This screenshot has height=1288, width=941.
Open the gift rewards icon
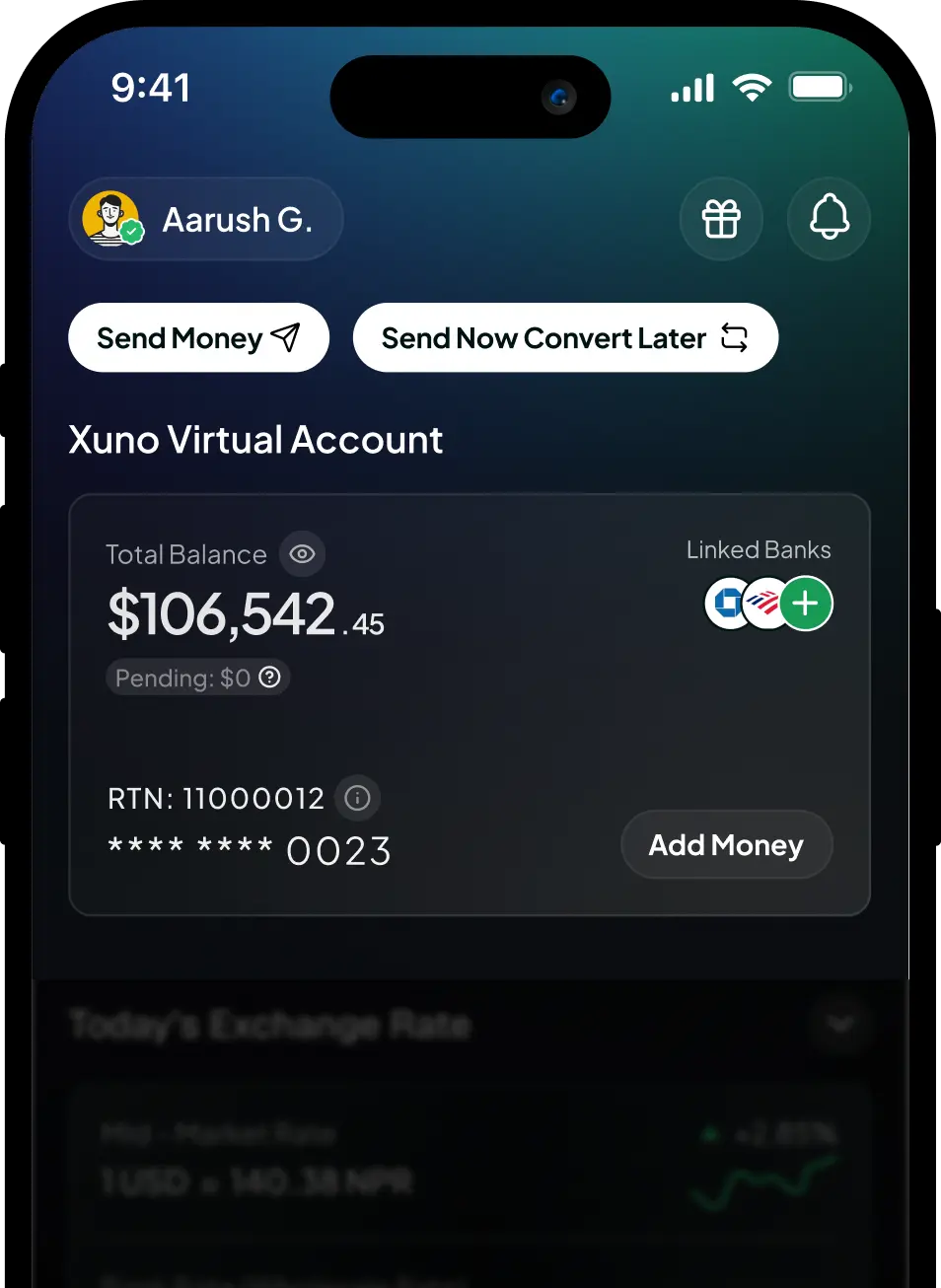(x=721, y=219)
